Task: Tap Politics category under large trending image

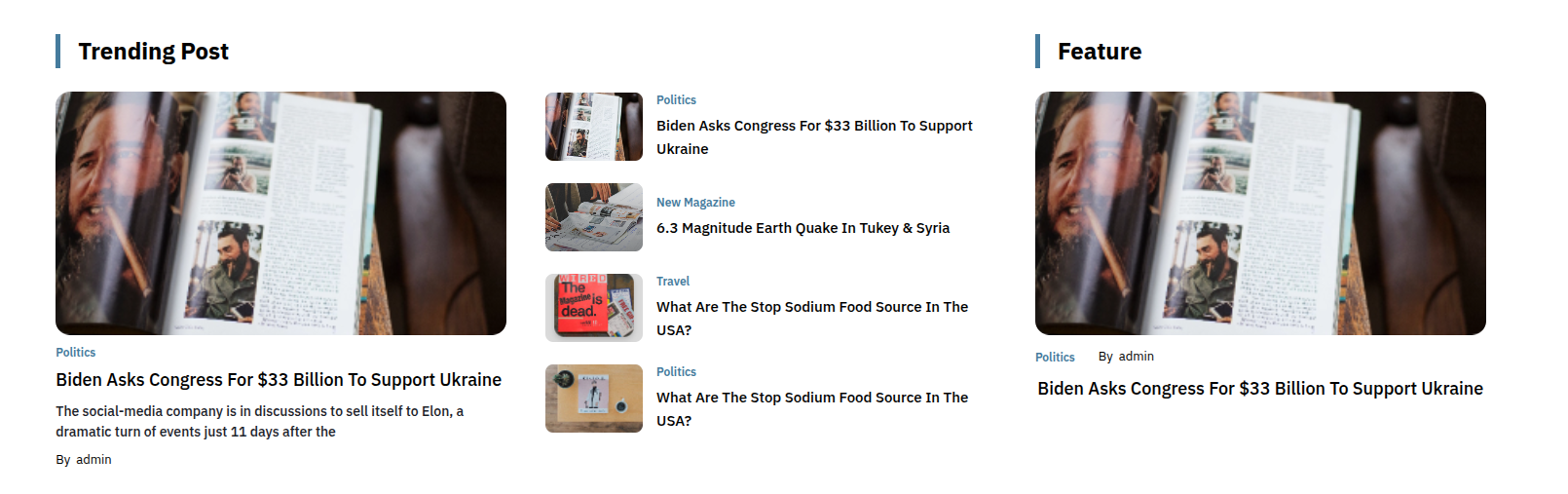Action: pos(76,353)
